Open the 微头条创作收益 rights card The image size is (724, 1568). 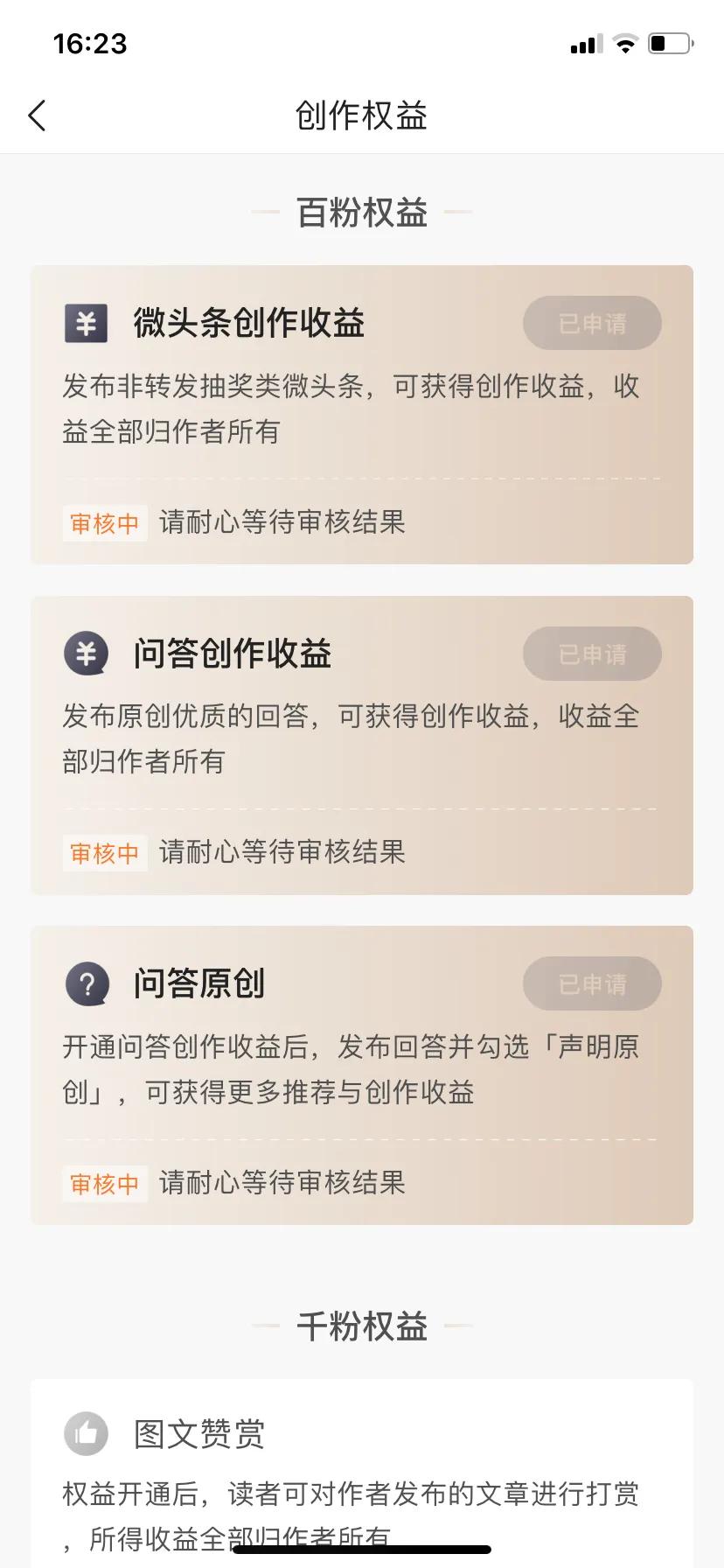362,413
